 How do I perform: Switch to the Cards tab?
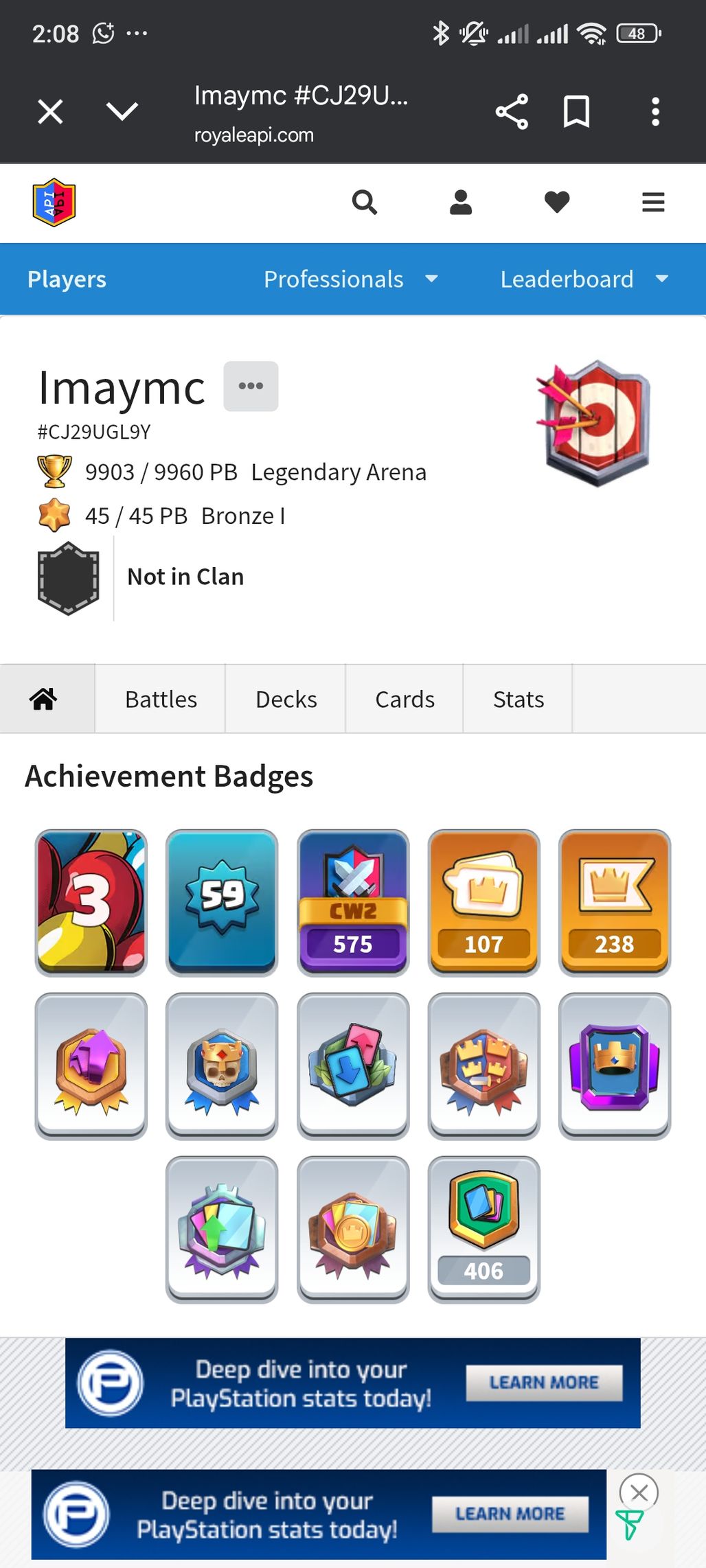point(405,699)
